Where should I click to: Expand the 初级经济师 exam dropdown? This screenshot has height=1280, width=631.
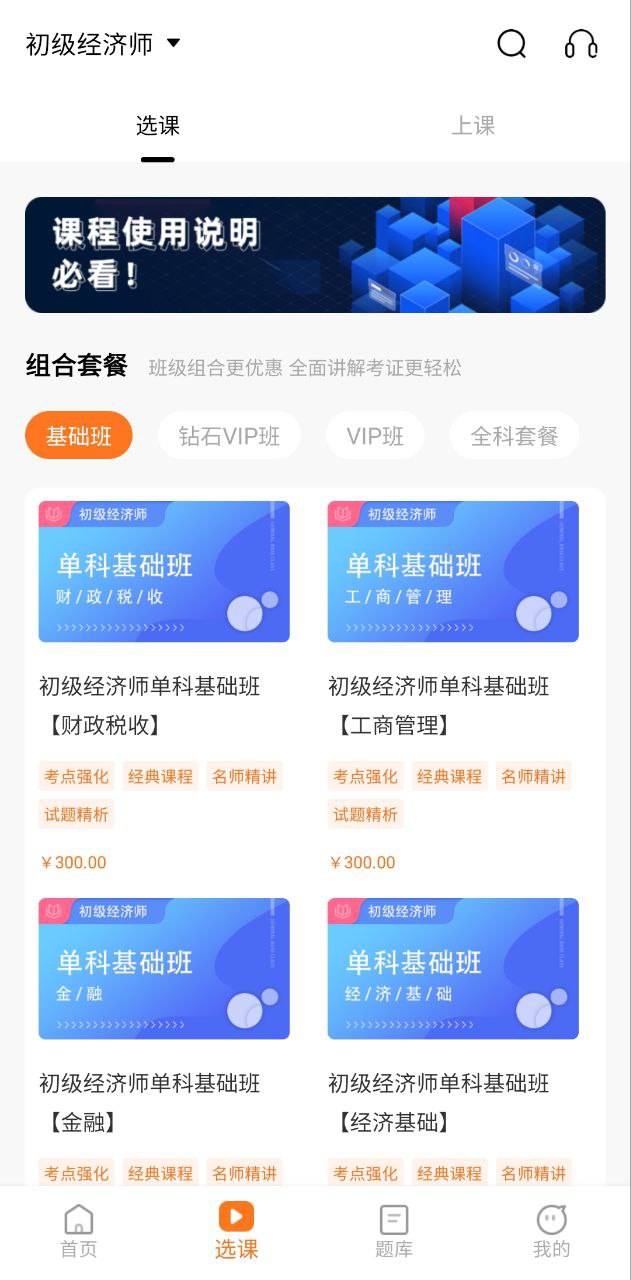click(103, 44)
